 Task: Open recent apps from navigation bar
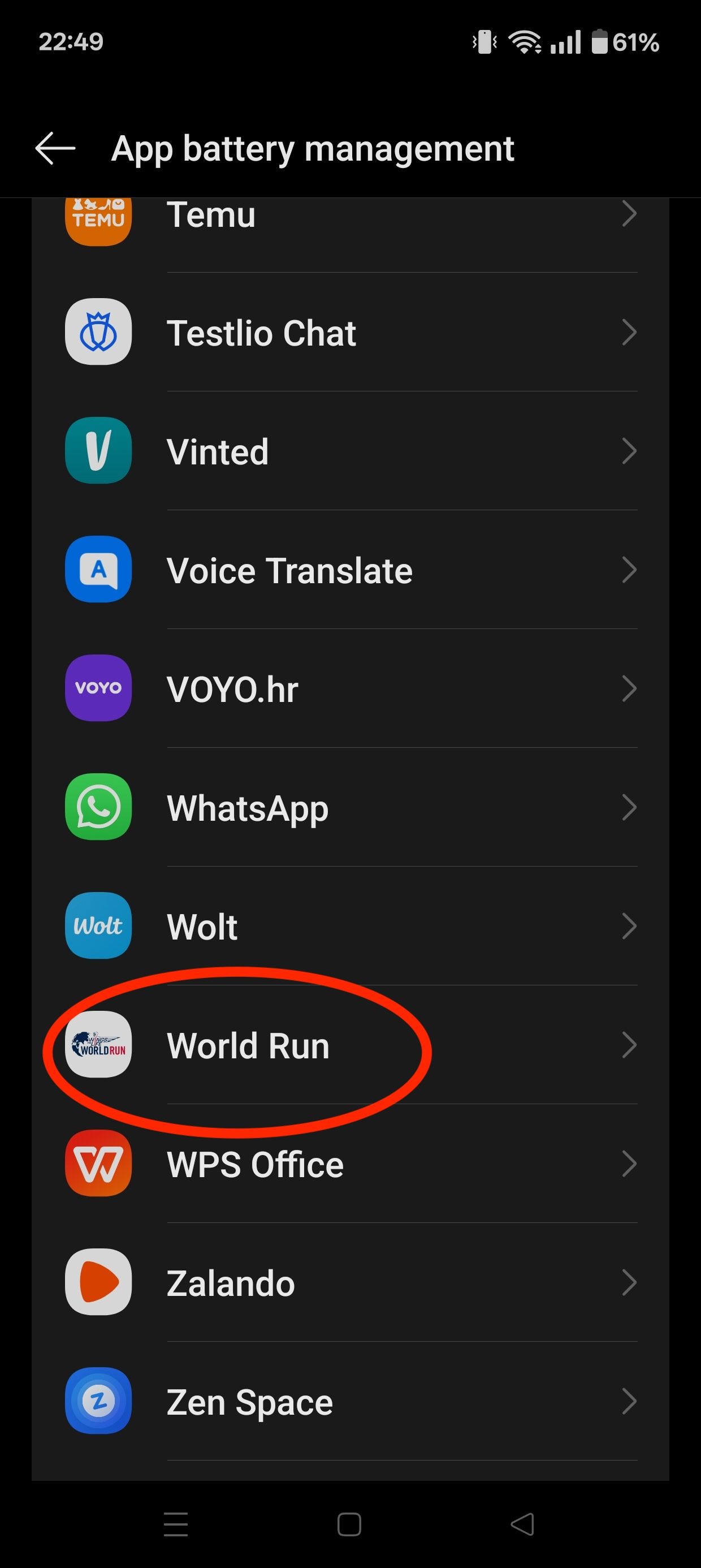(x=176, y=1524)
